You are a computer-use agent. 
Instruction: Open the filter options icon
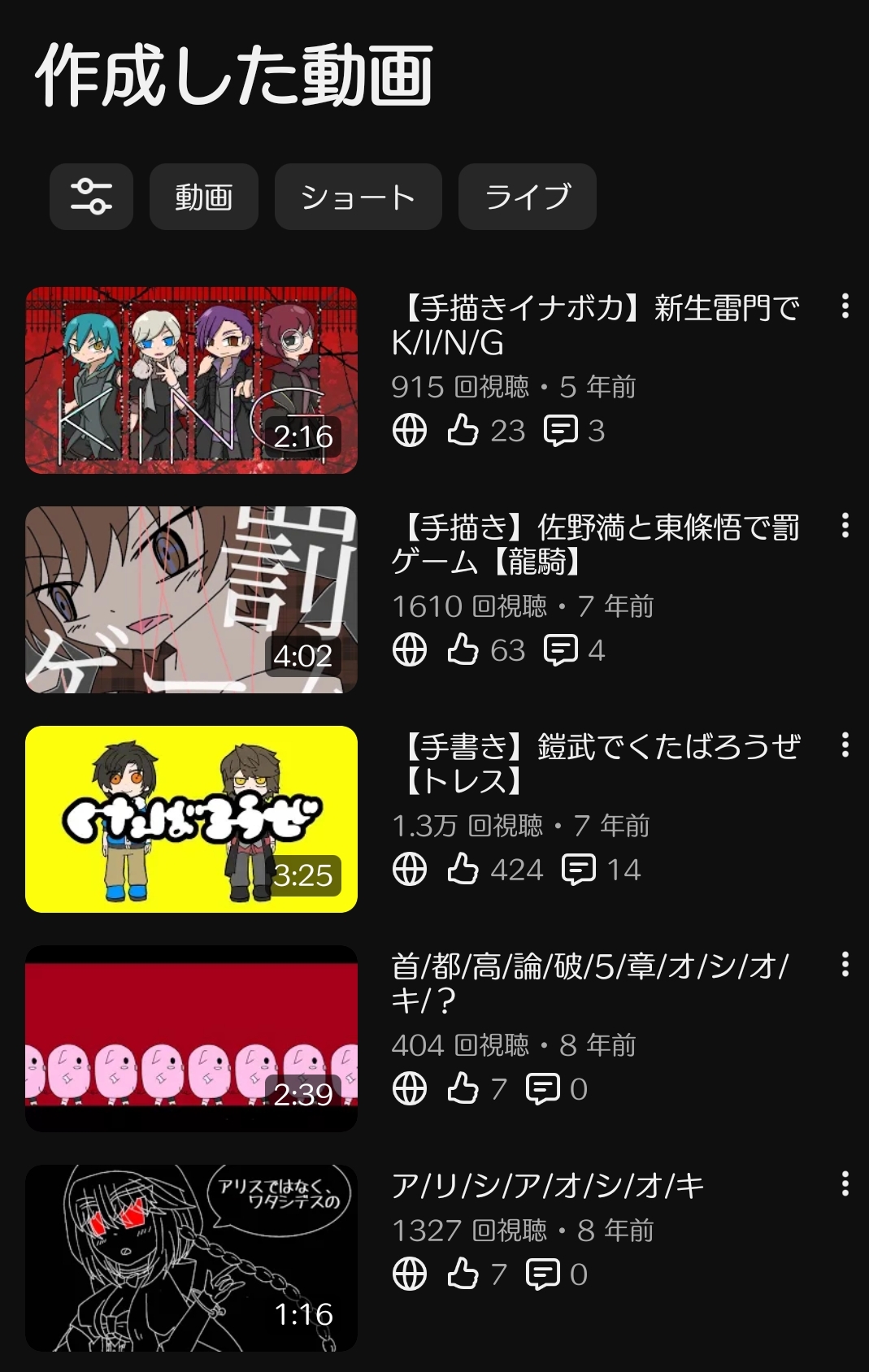click(91, 197)
